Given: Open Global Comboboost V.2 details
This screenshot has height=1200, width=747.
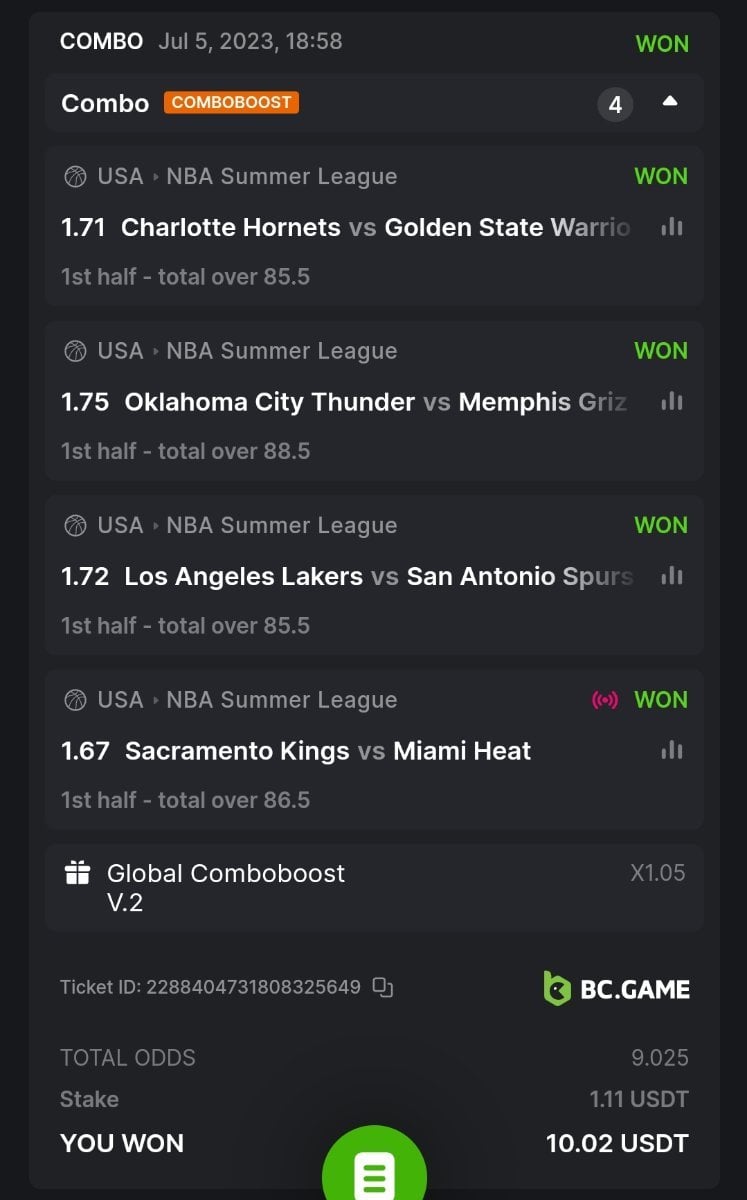Looking at the screenshot, I should click(225, 887).
